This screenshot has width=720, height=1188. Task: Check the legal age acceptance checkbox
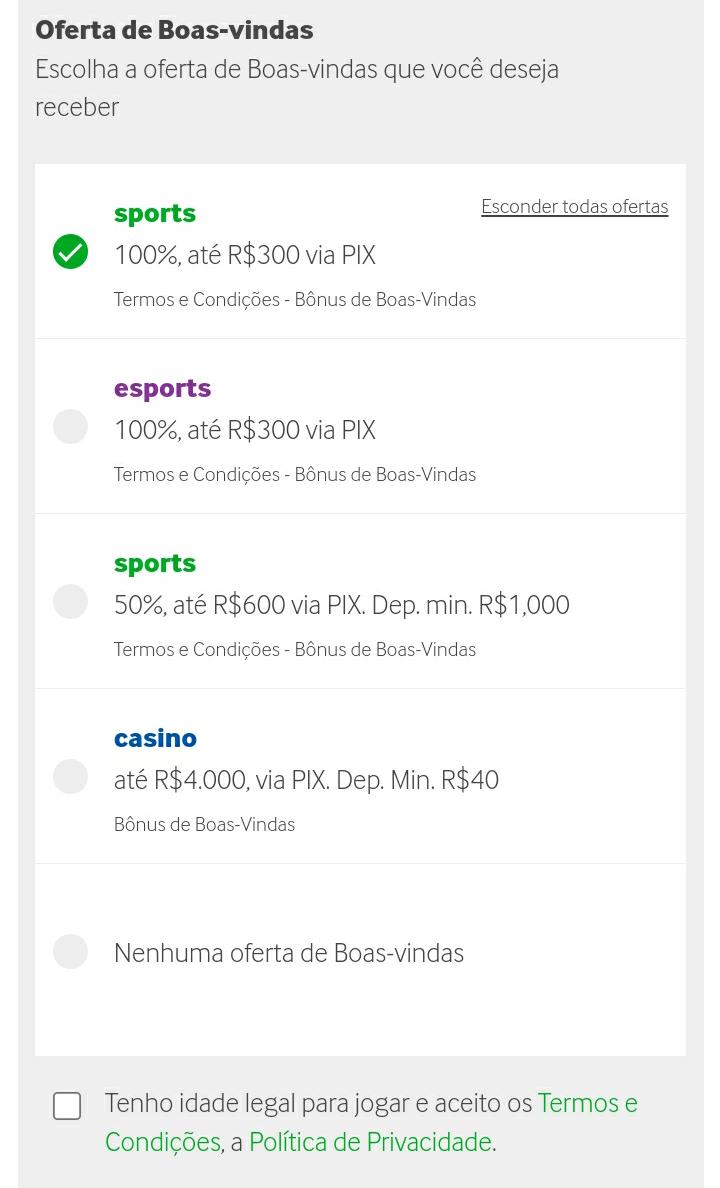tap(67, 1105)
